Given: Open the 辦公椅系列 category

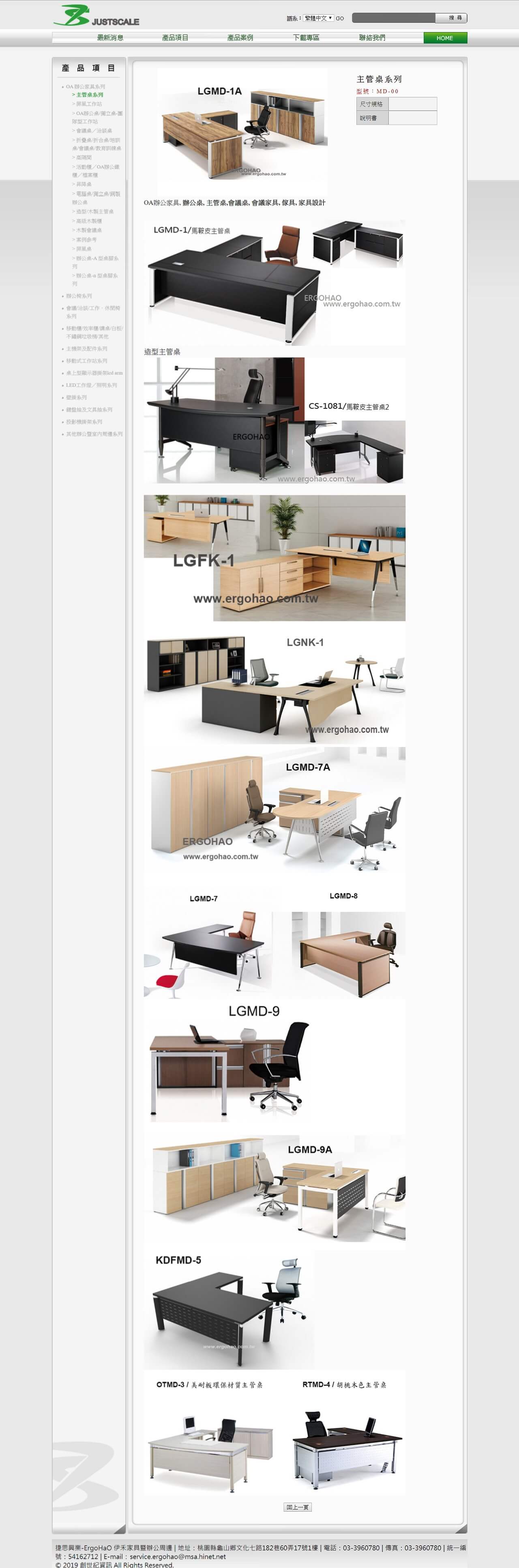Looking at the screenshot, I should (x=79, y=296).
